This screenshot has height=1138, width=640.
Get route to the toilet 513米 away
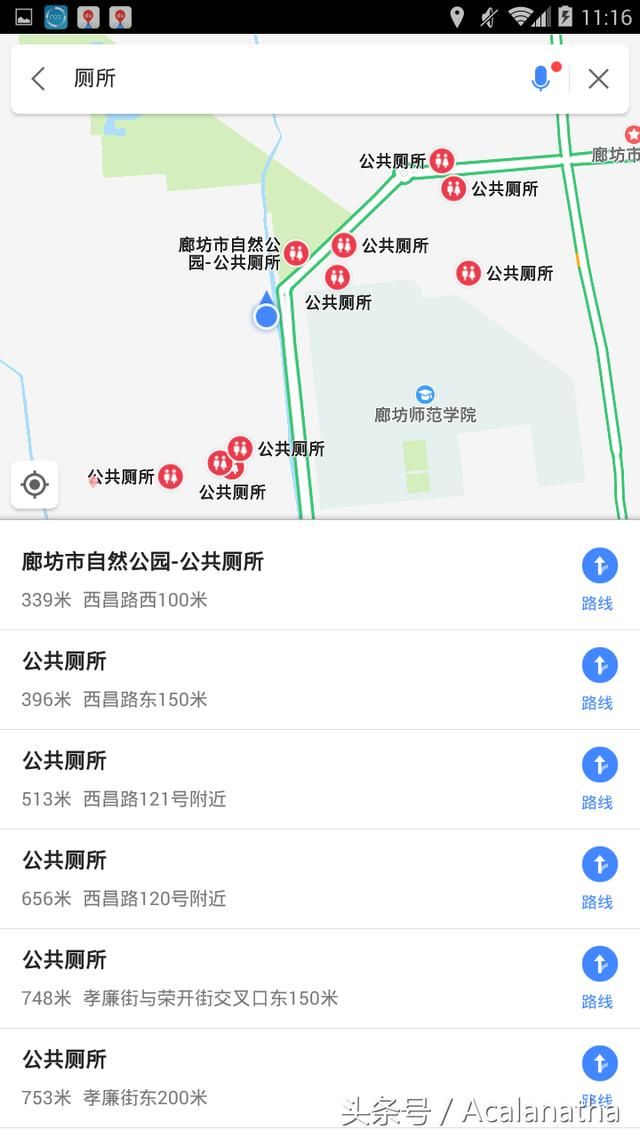(599, 779)
